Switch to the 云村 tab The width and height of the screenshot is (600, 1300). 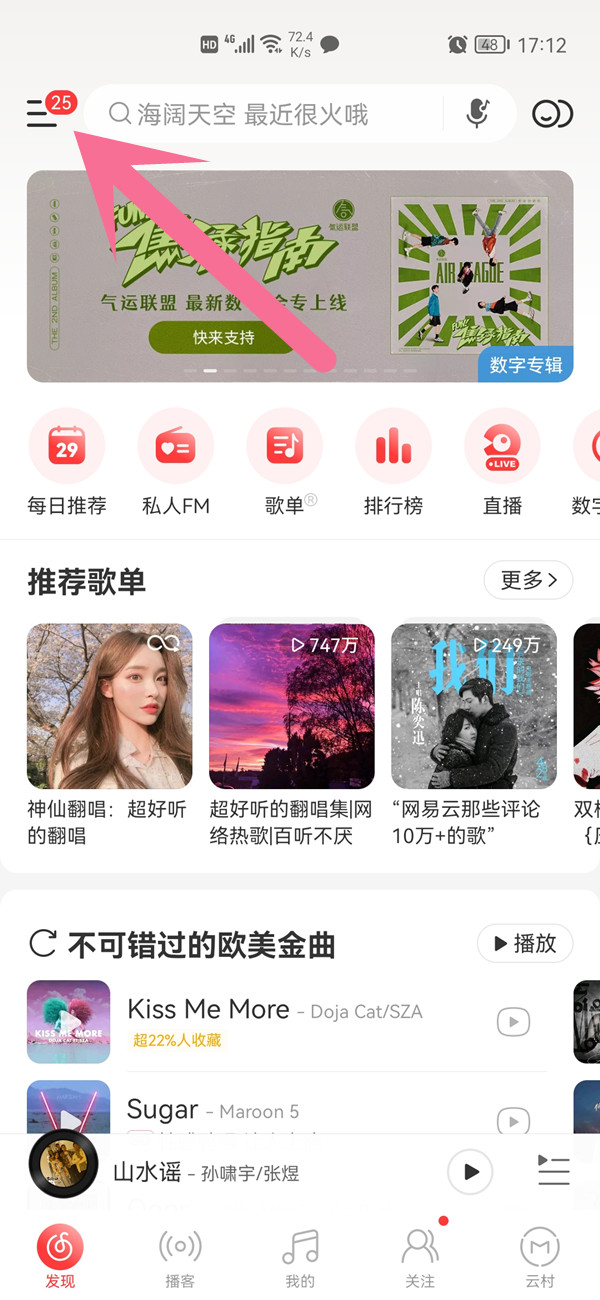[540, 1256]
